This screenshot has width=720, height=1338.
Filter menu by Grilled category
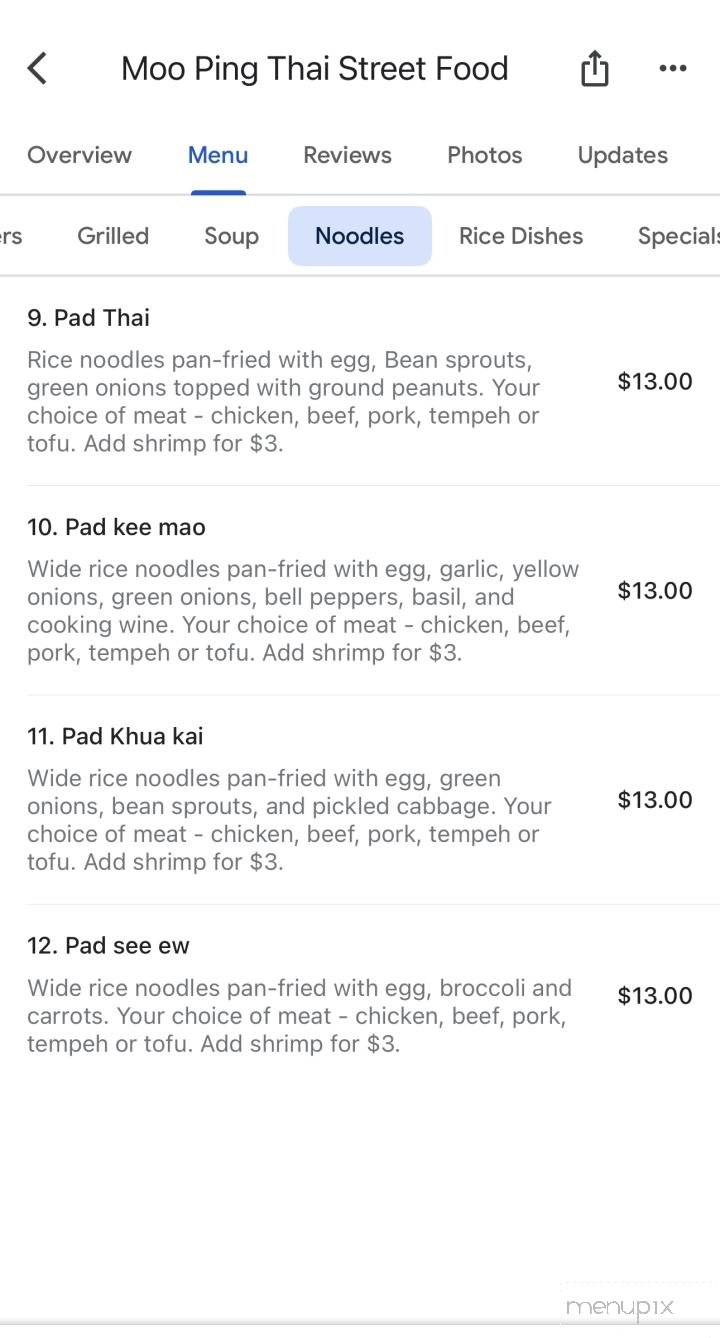tap(112, 236)
